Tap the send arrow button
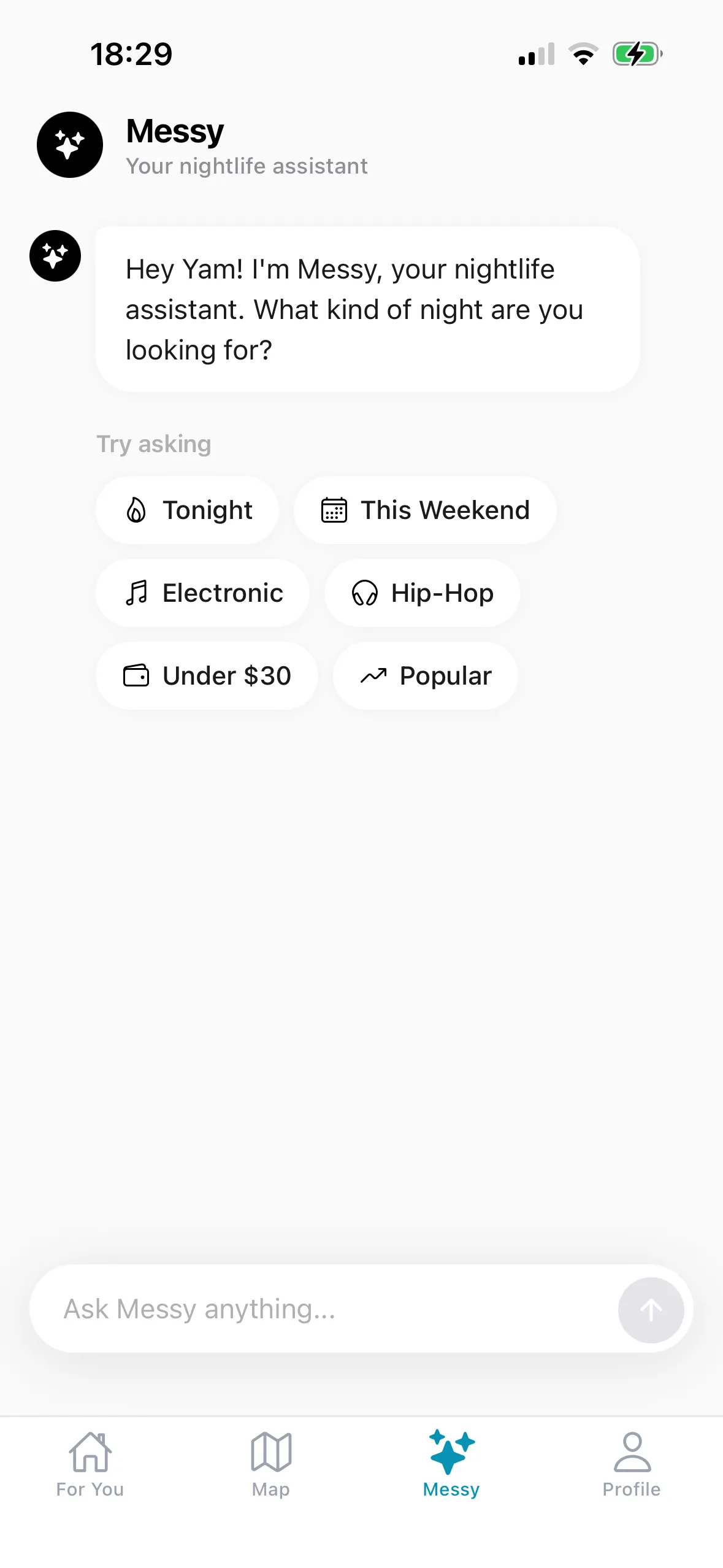 pos(651,1310)
